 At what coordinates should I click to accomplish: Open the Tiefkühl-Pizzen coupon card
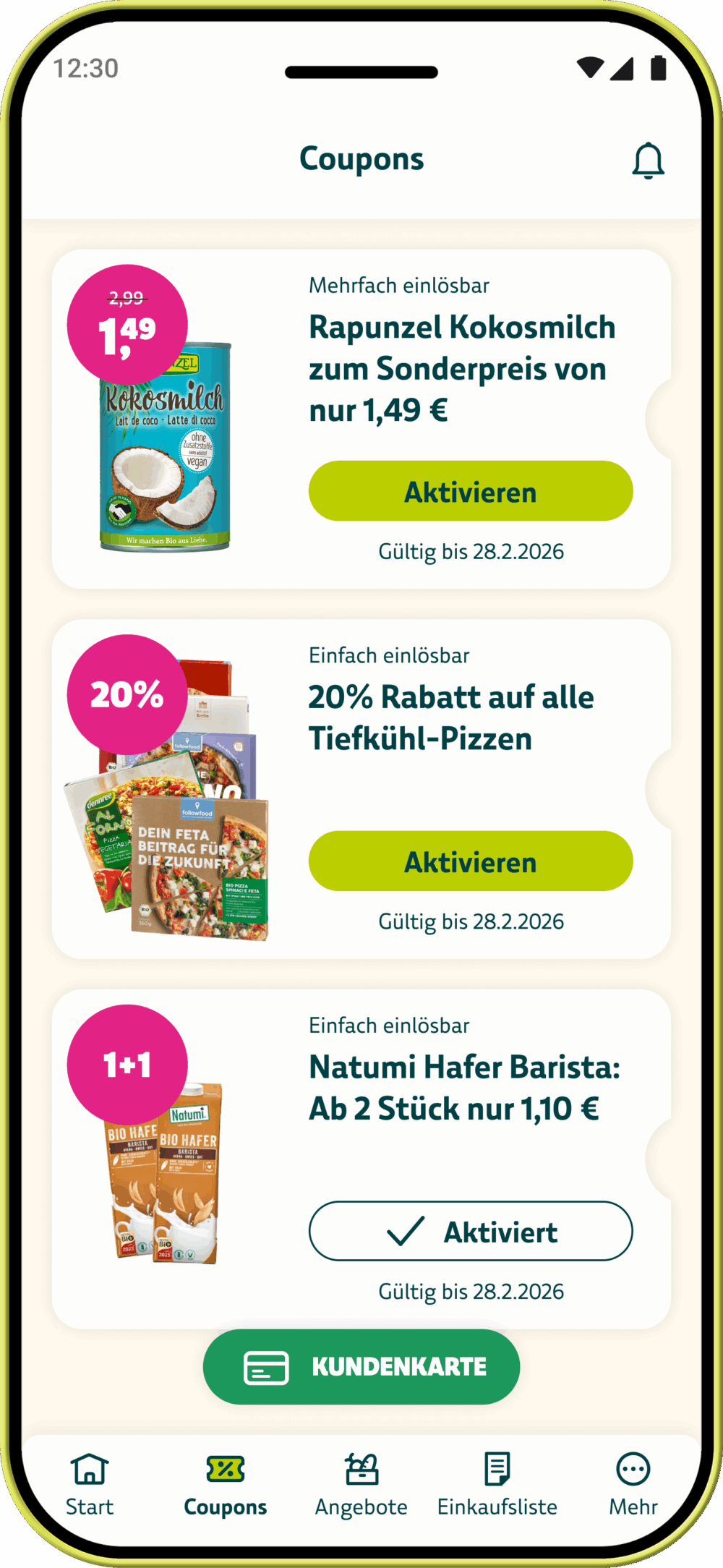(451, 717)
